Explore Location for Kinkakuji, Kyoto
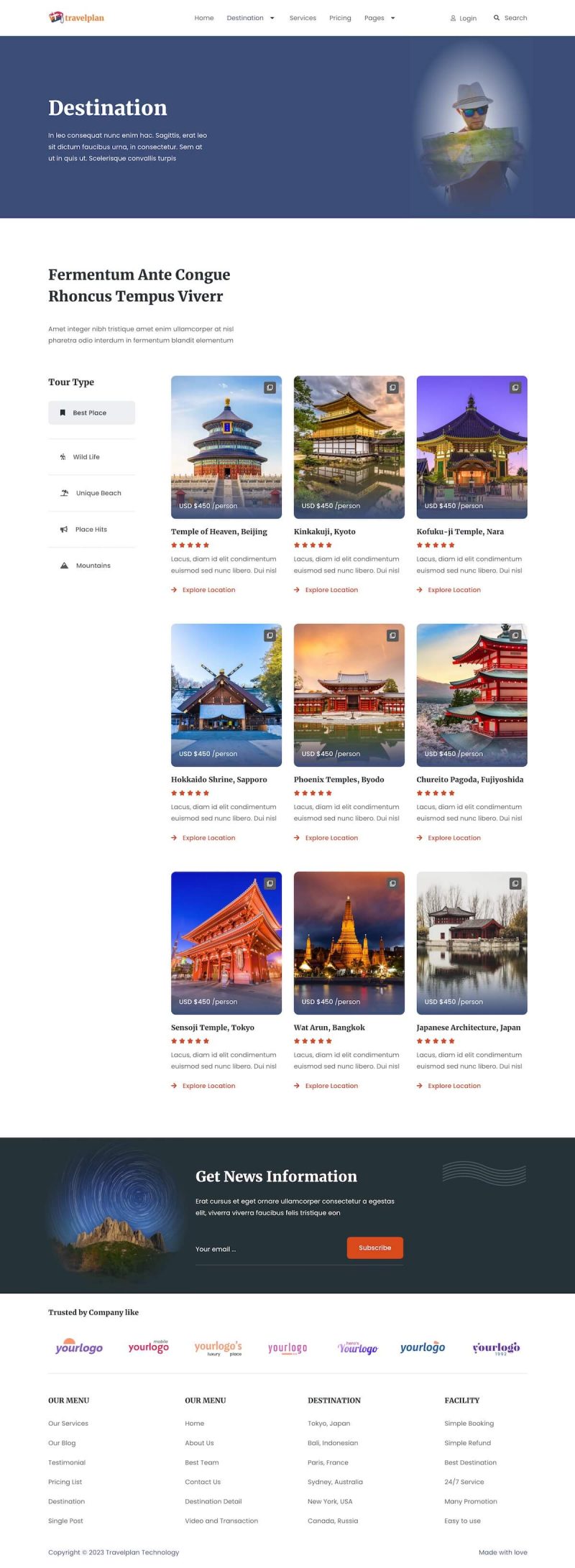 (331, 590)
